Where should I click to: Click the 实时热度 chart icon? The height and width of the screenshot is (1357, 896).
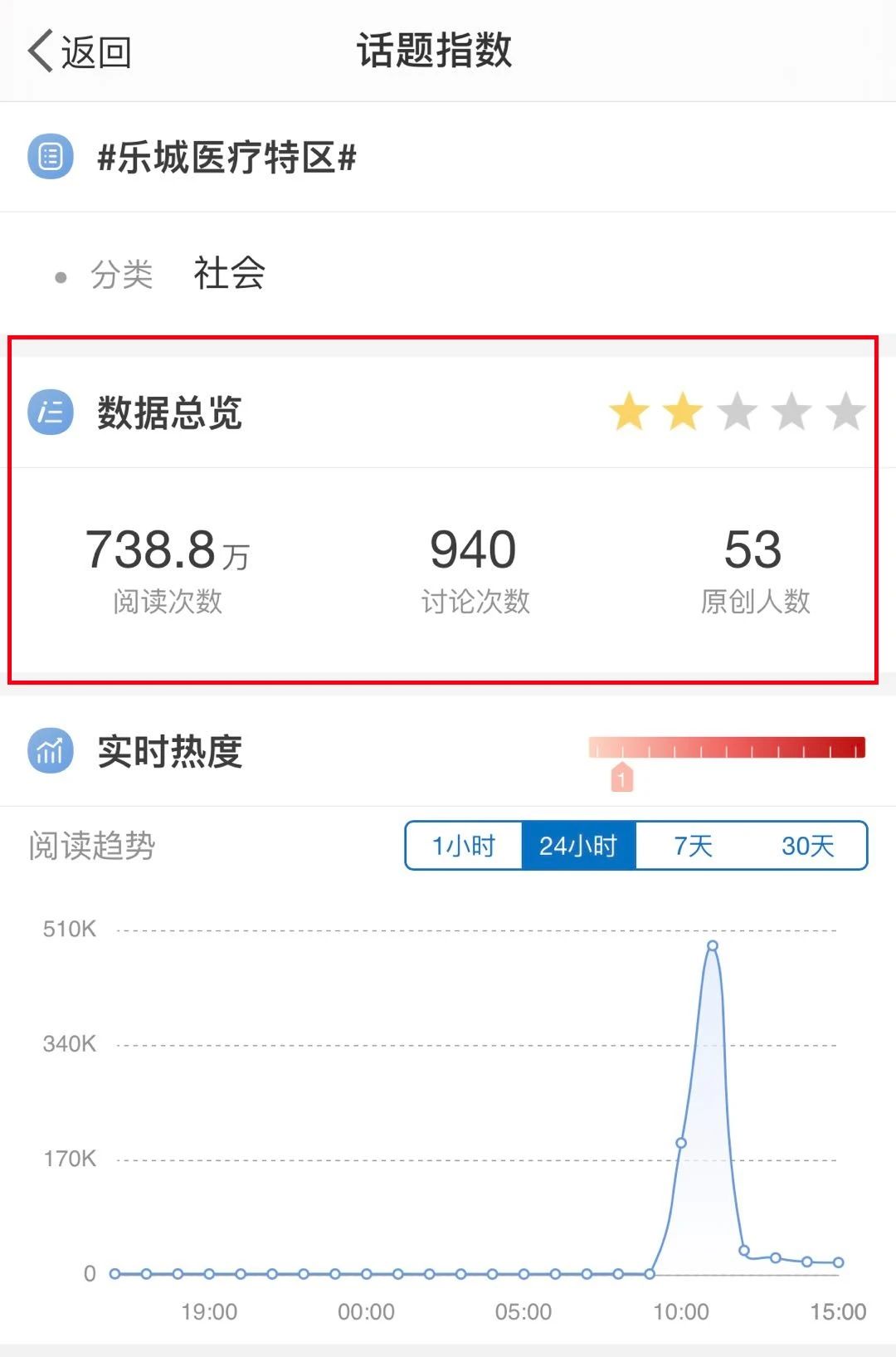[50, 751]
